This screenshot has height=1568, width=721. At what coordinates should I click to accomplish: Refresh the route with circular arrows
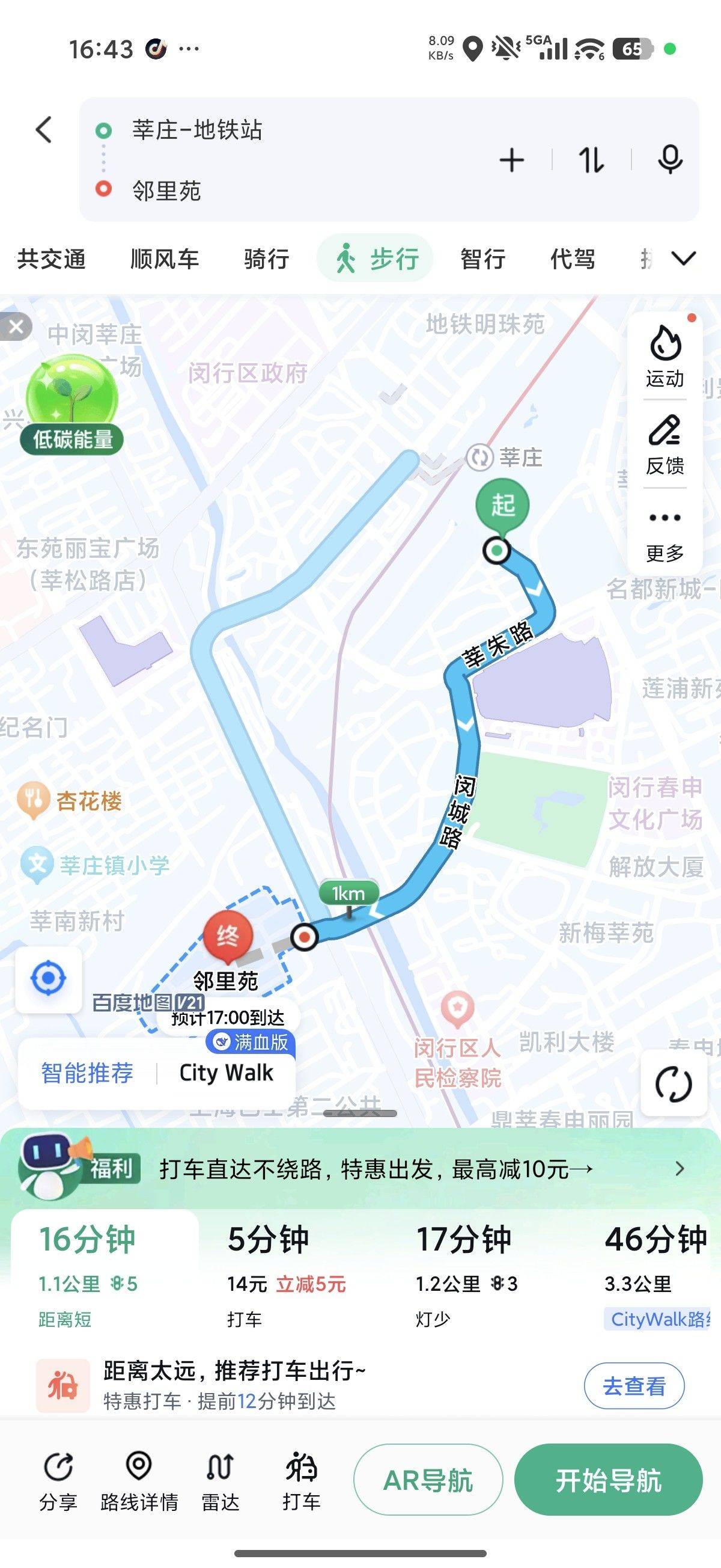pyautogui.click(x=673, y=1084)
